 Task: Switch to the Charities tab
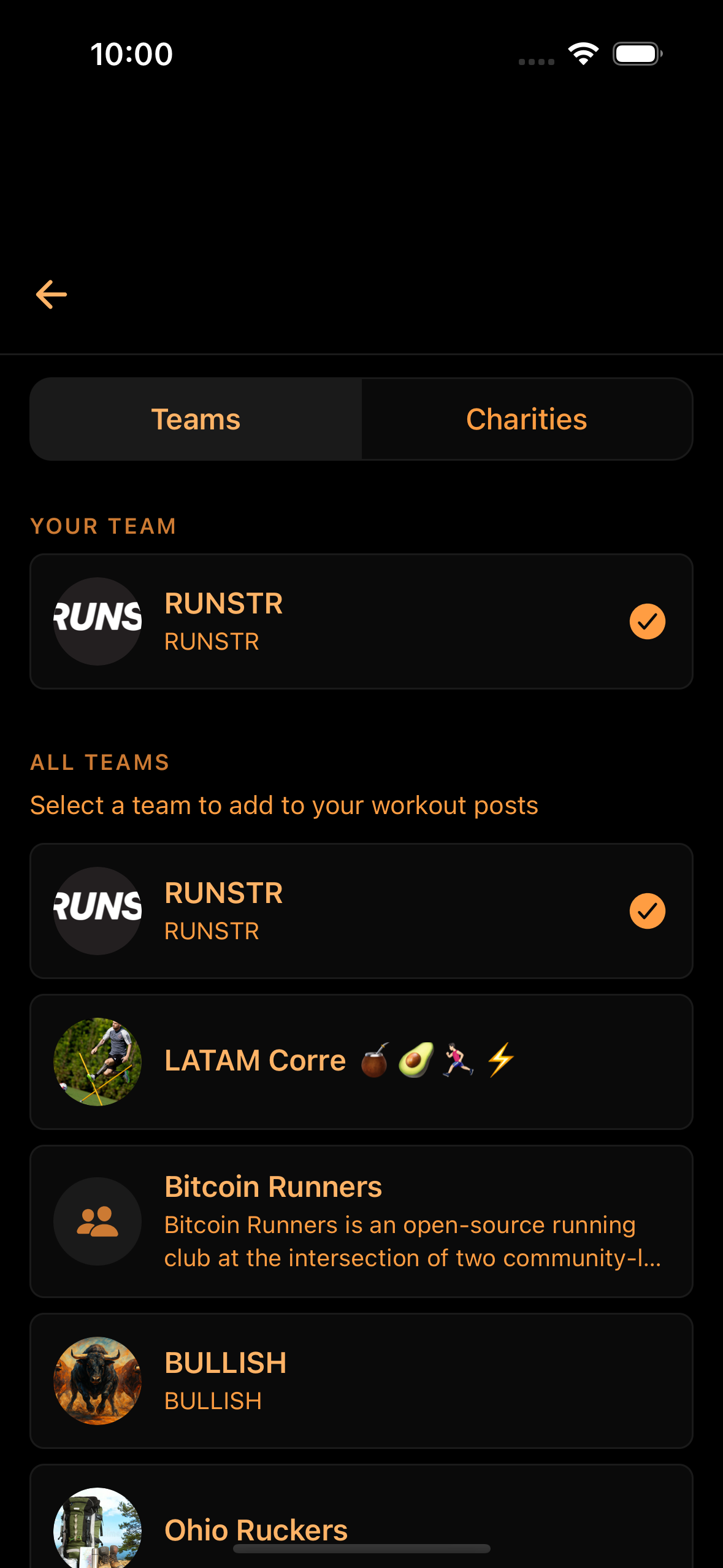pyautogui.click(x=526, y=420)
